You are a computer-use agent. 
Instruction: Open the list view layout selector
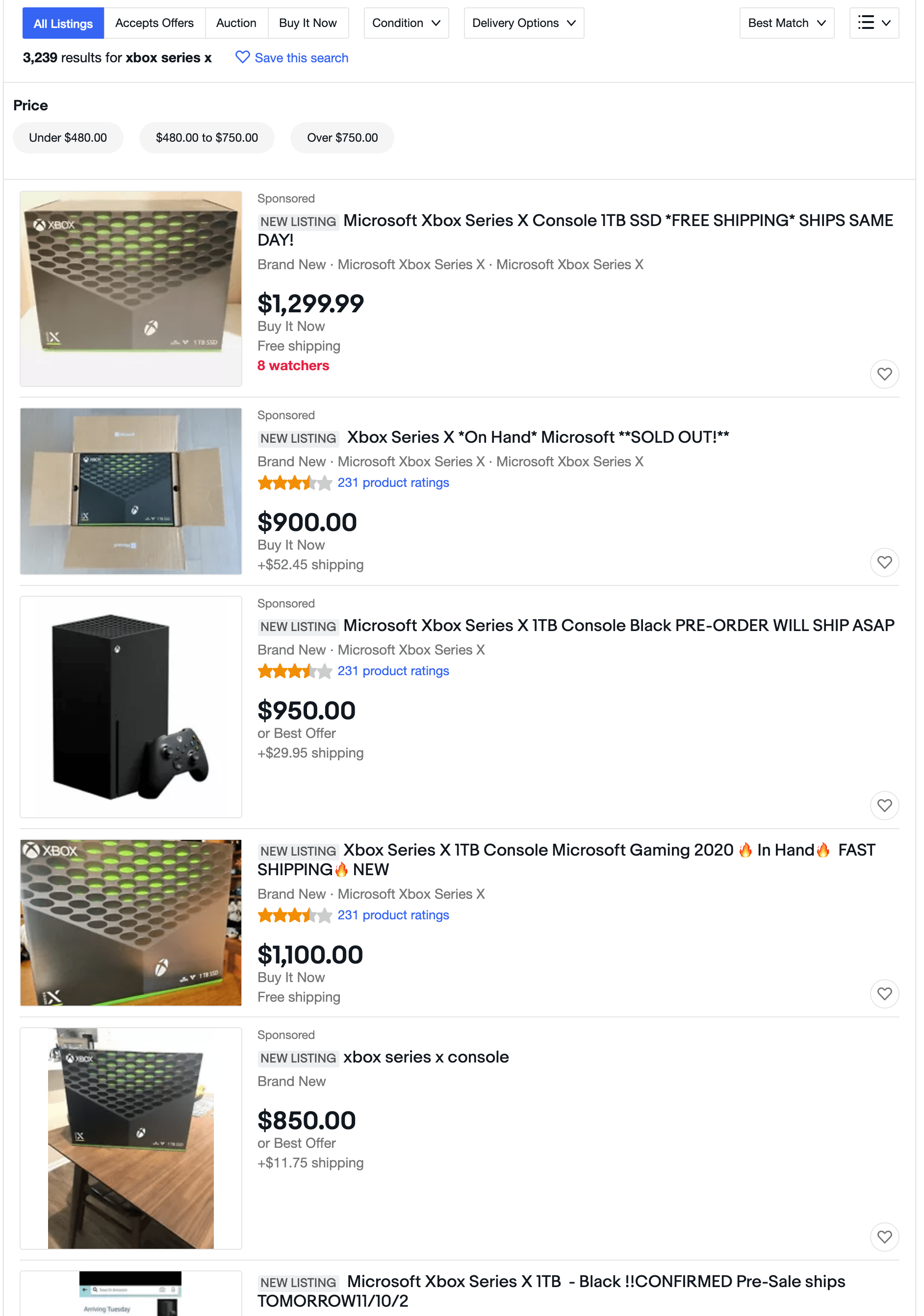point(873,23)
